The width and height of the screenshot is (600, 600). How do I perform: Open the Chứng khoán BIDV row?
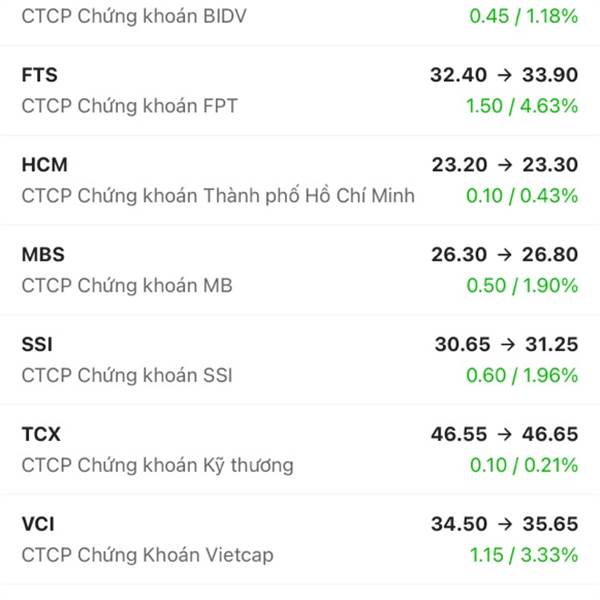click(300, 18)
